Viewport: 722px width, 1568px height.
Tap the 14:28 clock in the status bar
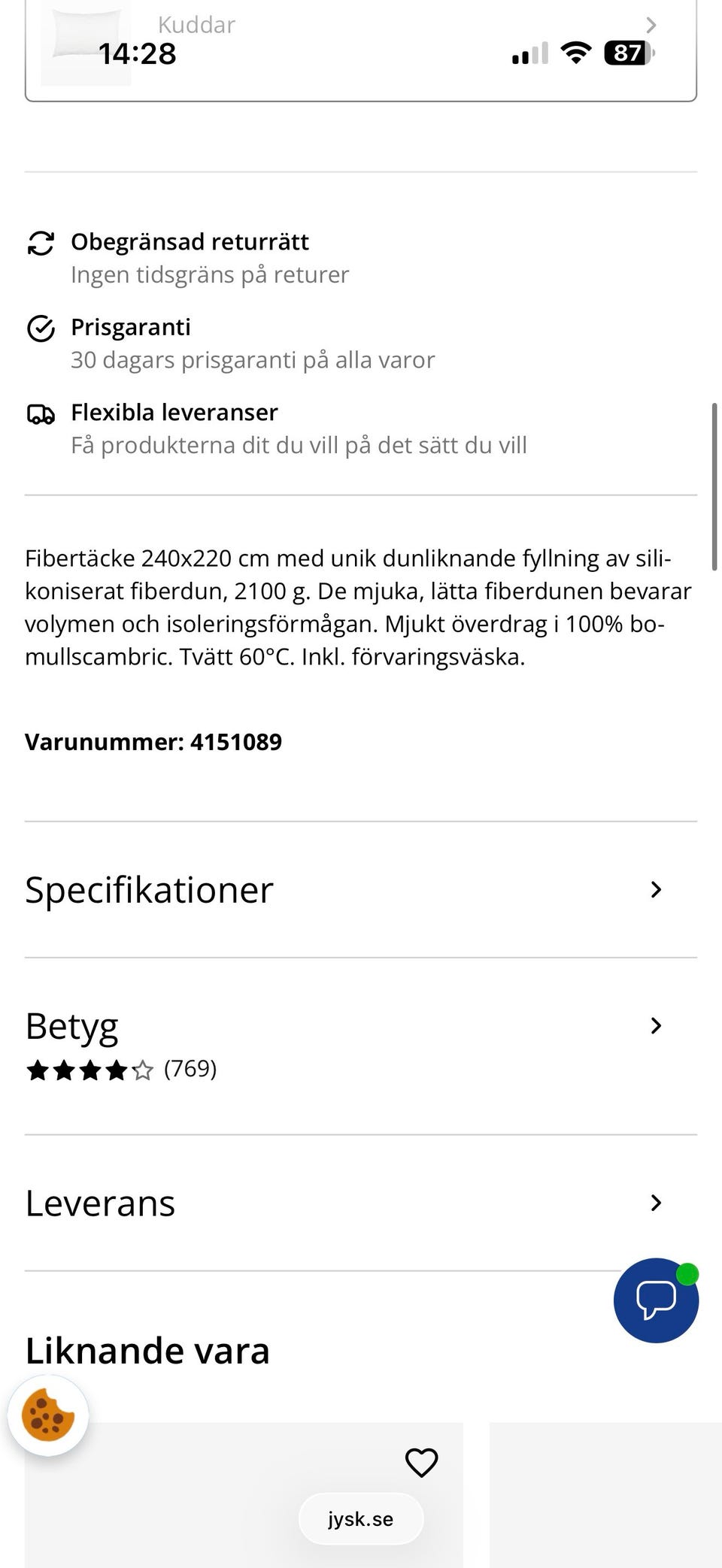coord(137,53)
